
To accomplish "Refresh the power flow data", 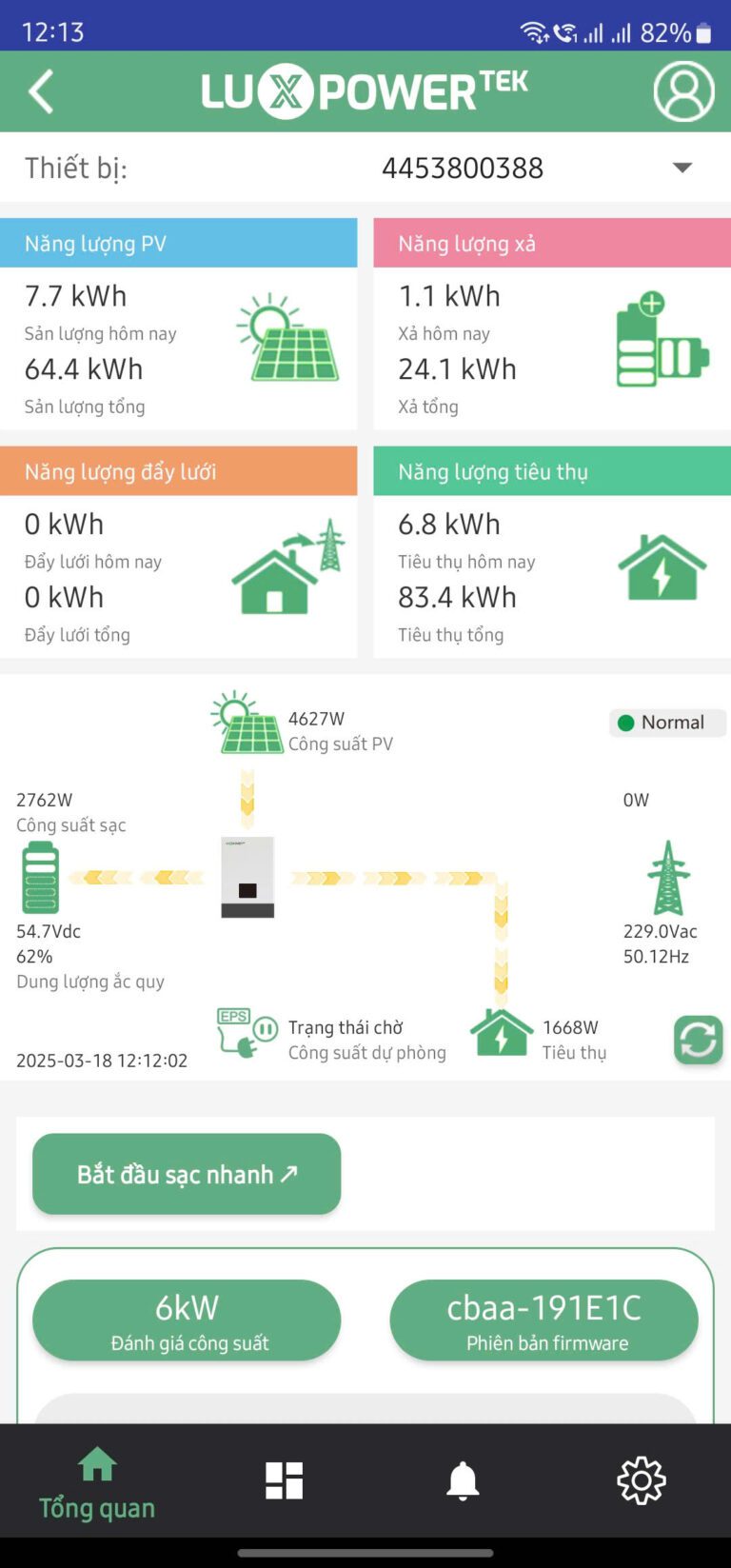I will 698,1039.
